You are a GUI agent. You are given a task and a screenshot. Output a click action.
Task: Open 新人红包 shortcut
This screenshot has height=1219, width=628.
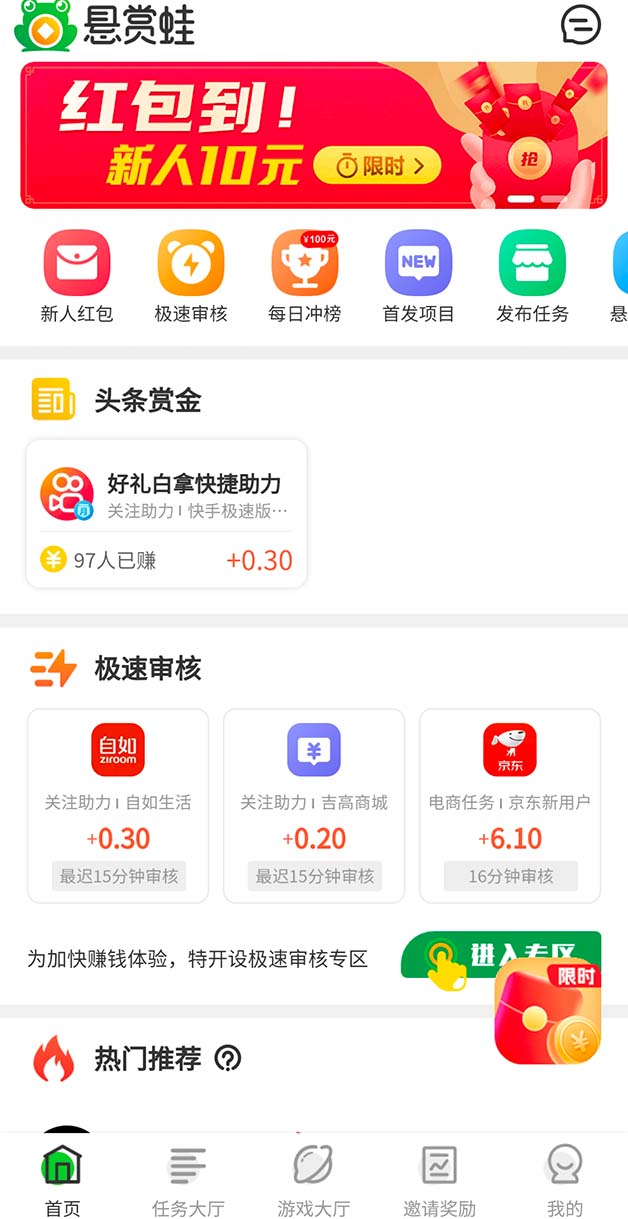click(77, 276)
